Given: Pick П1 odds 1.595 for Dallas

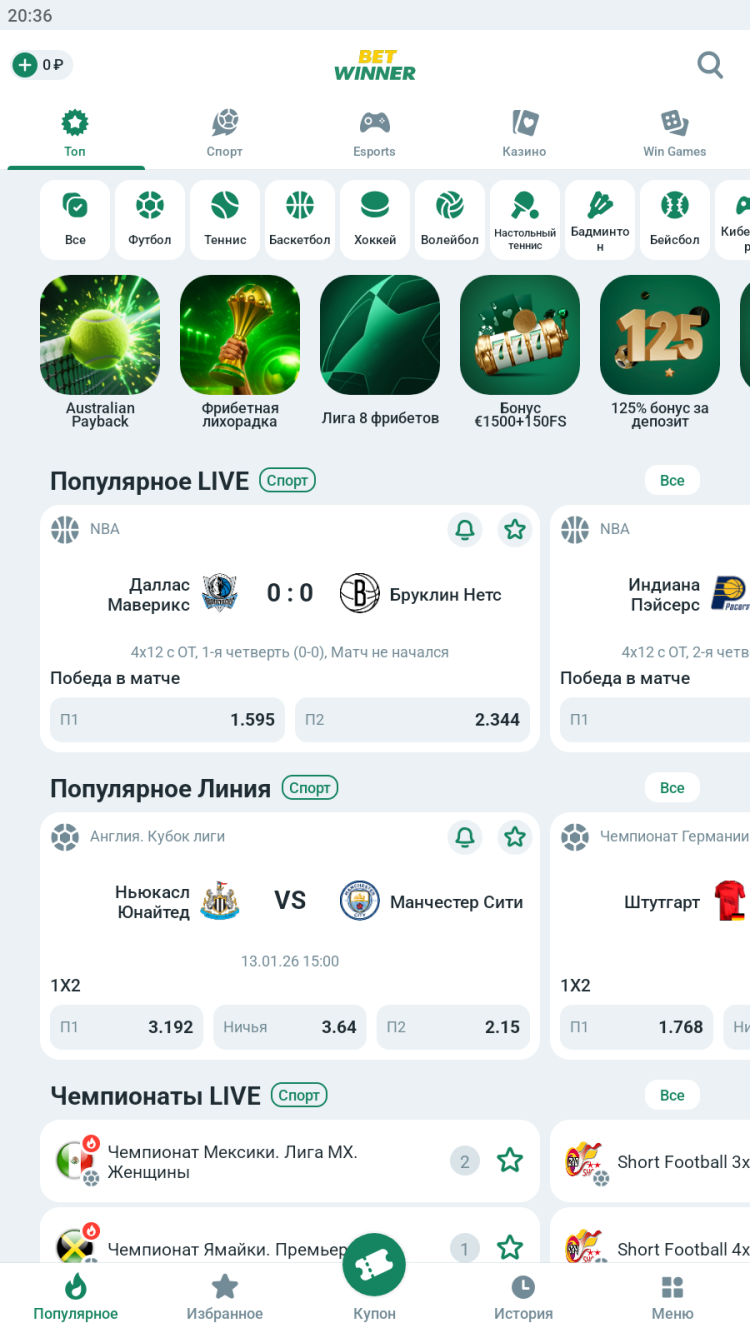Looking at the screenshot, I should tap(167, 719).
